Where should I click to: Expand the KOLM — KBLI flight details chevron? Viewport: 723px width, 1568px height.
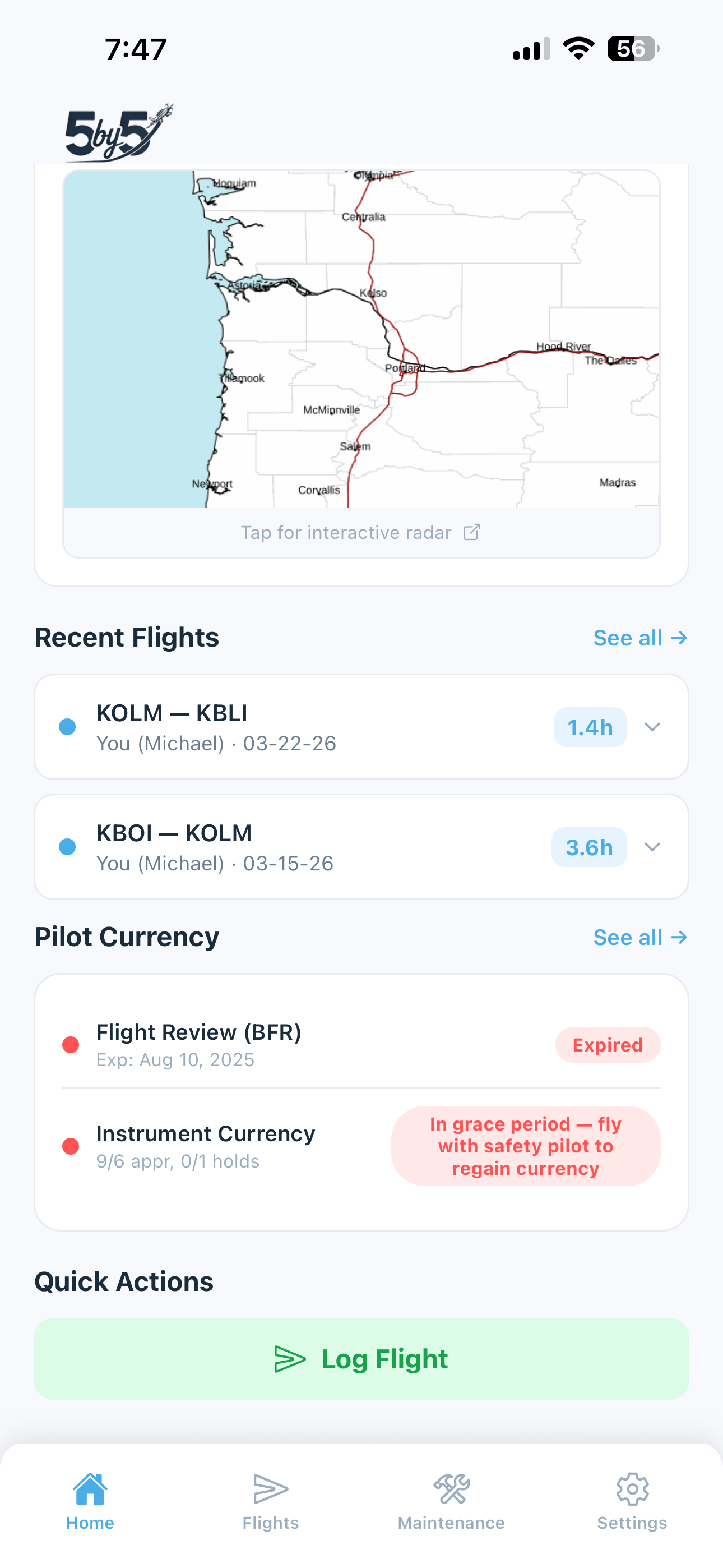tap(653, 727)
